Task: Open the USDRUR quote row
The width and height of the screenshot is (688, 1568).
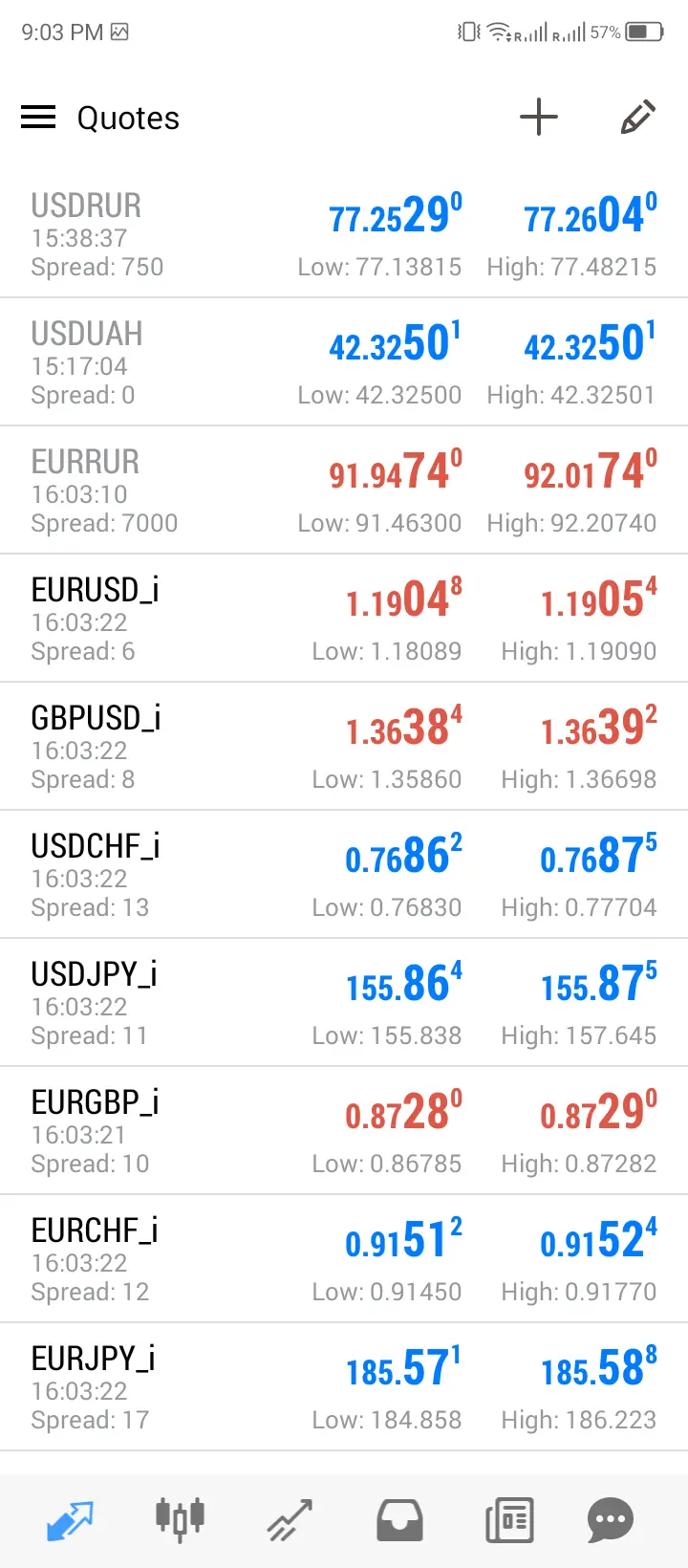Action: [344, 235]
